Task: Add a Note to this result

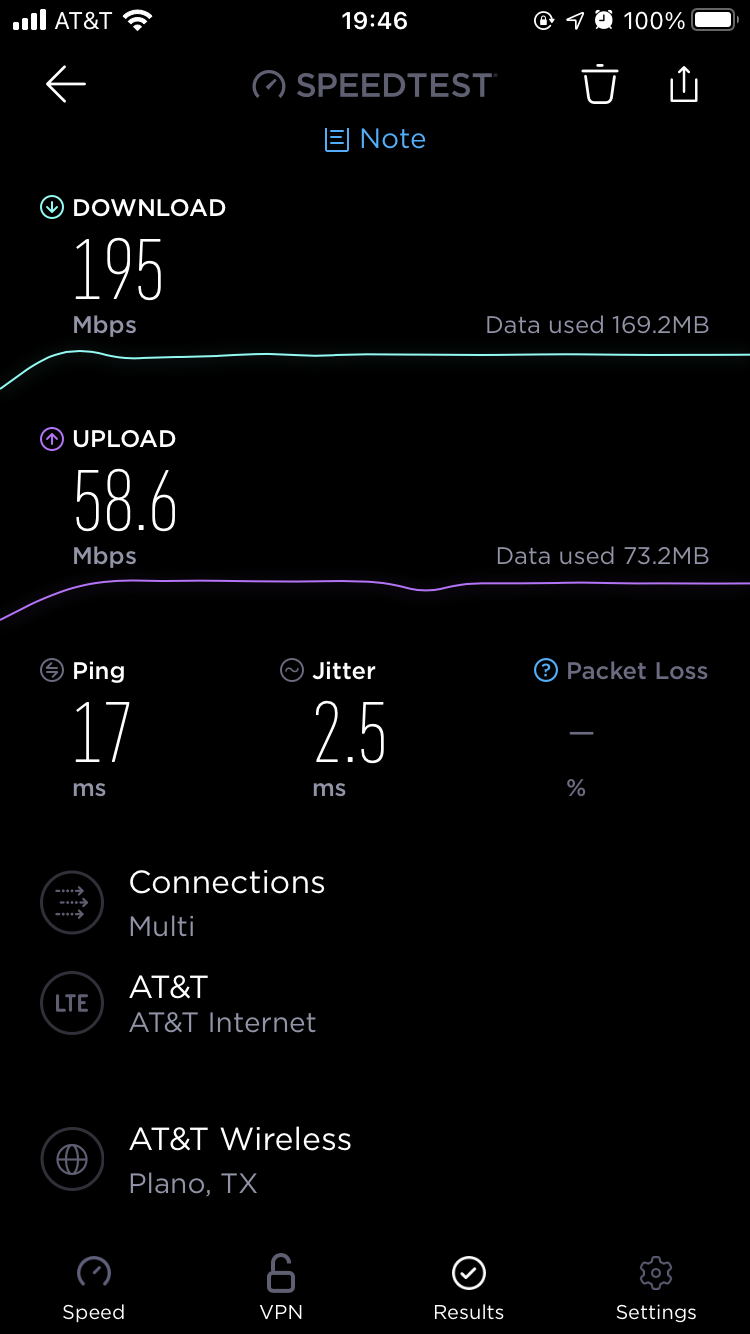Action: [376, 139]
